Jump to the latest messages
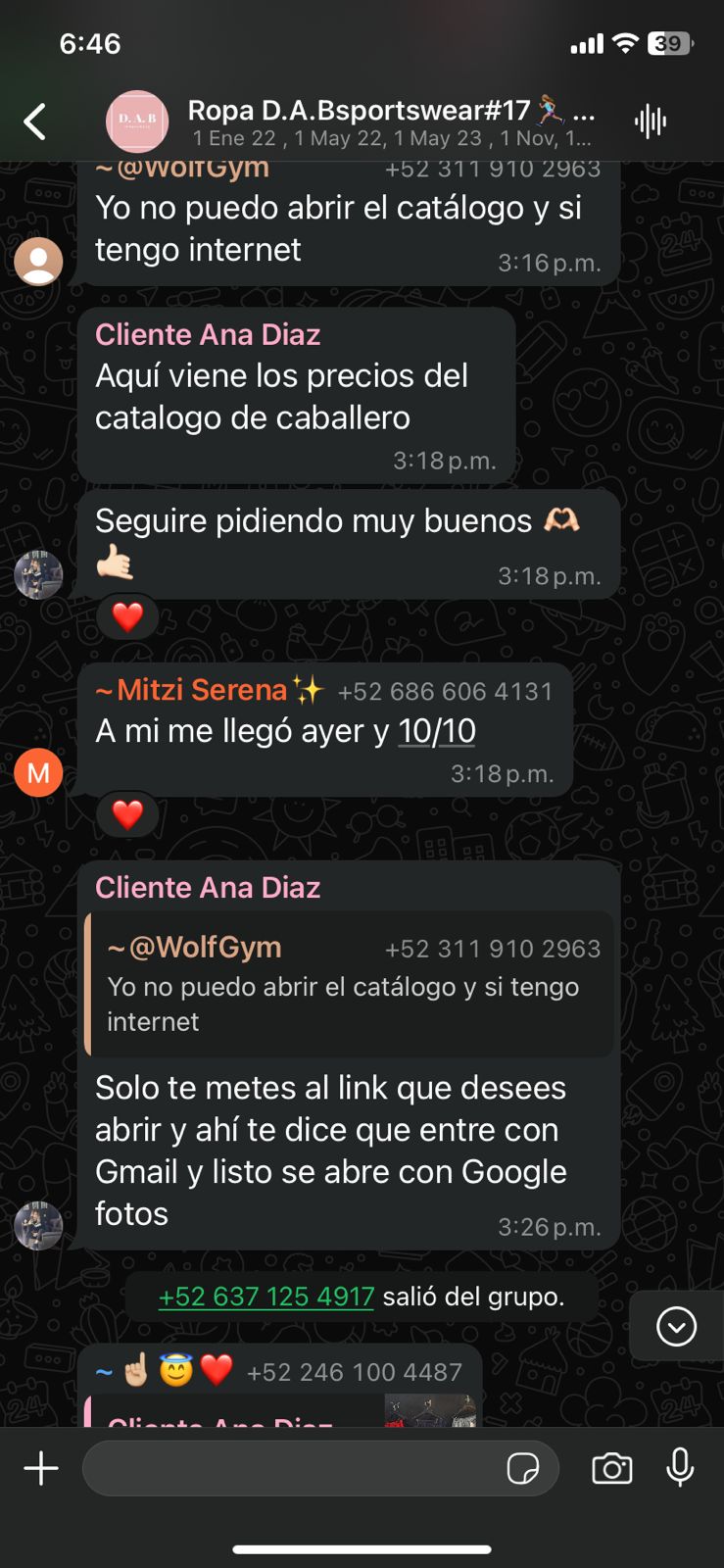Viewport: 724px width, 1568px height. [676, 1327]
